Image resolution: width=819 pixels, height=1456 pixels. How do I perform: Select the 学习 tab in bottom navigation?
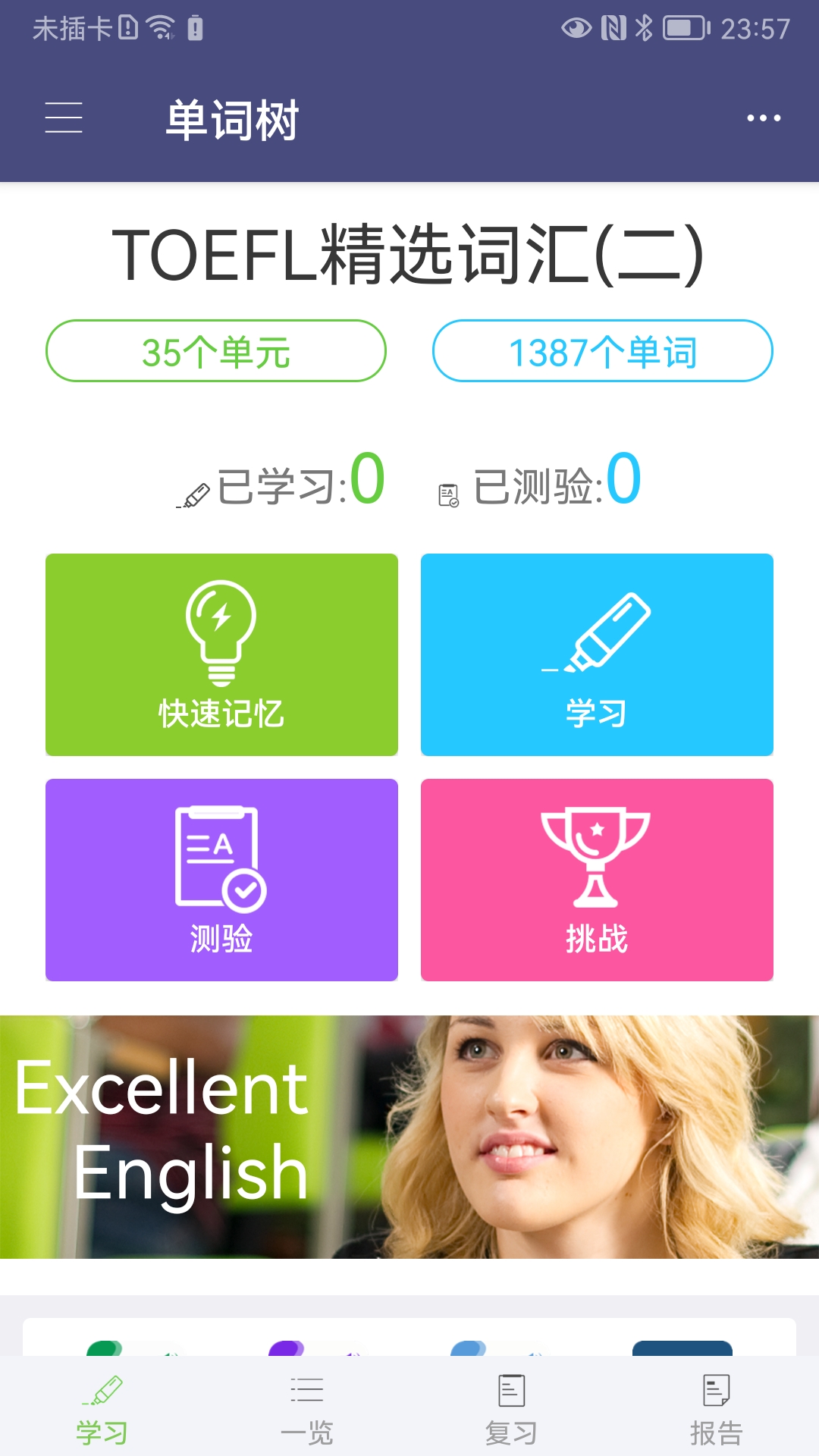point(102,1409)
